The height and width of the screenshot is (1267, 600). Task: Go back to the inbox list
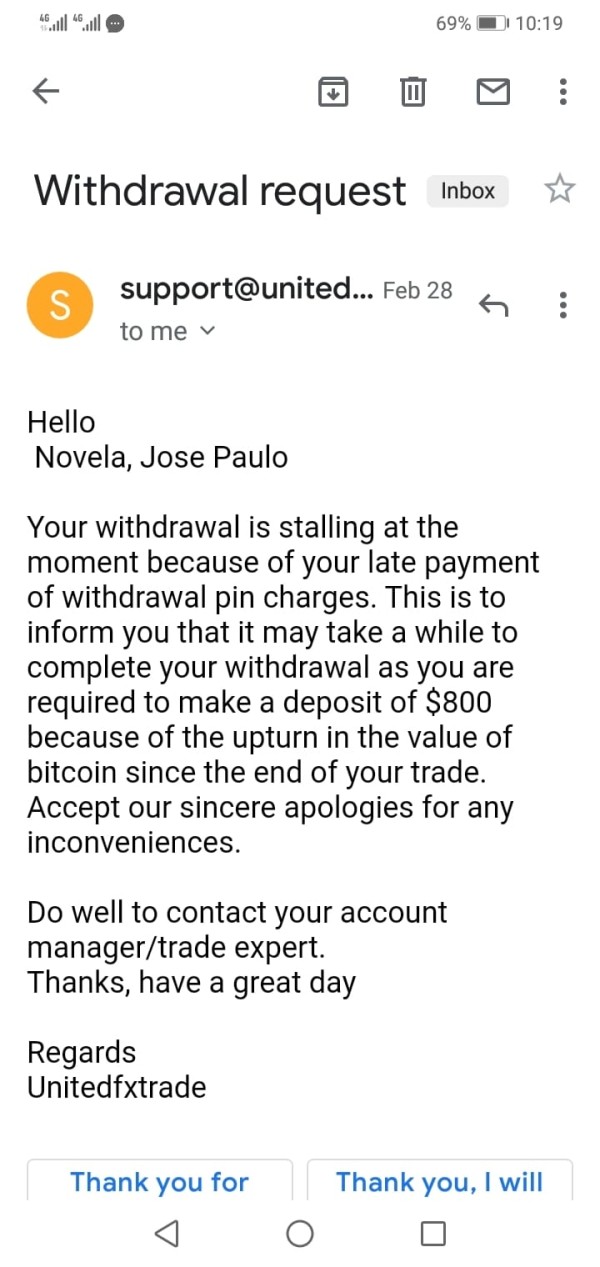click(46, 92)
